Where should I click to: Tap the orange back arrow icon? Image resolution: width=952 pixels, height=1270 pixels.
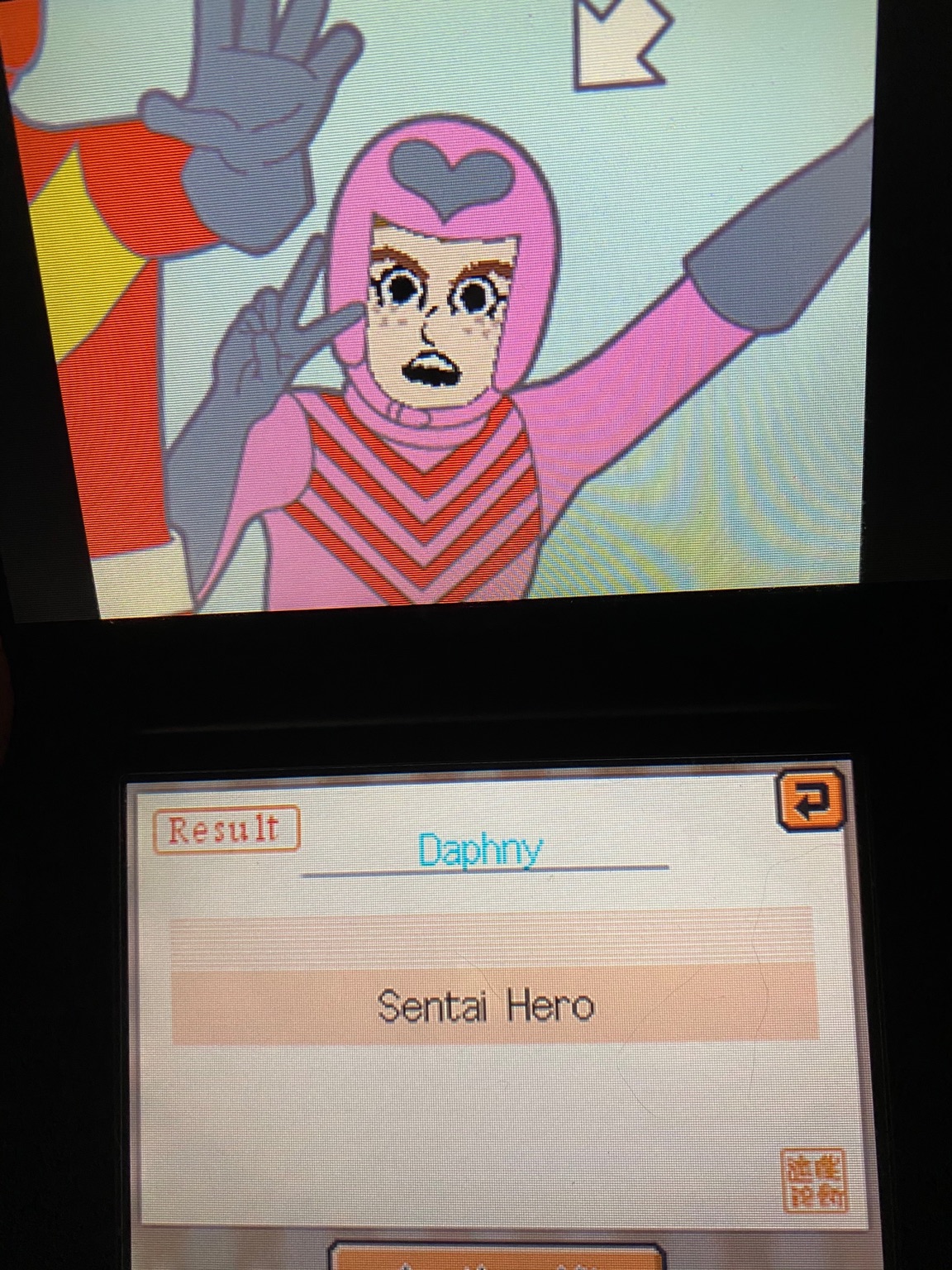(x=812, y=800)
